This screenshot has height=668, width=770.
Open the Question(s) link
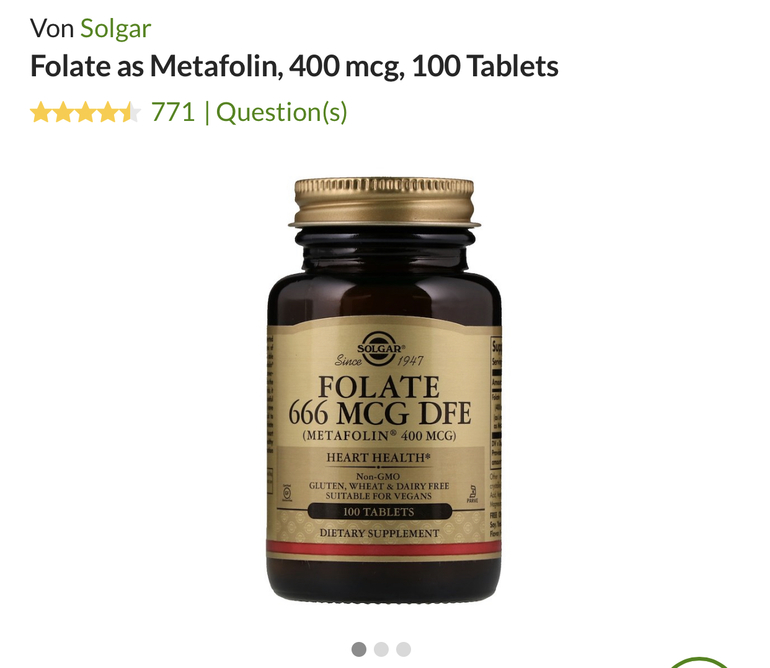[281, 112]
